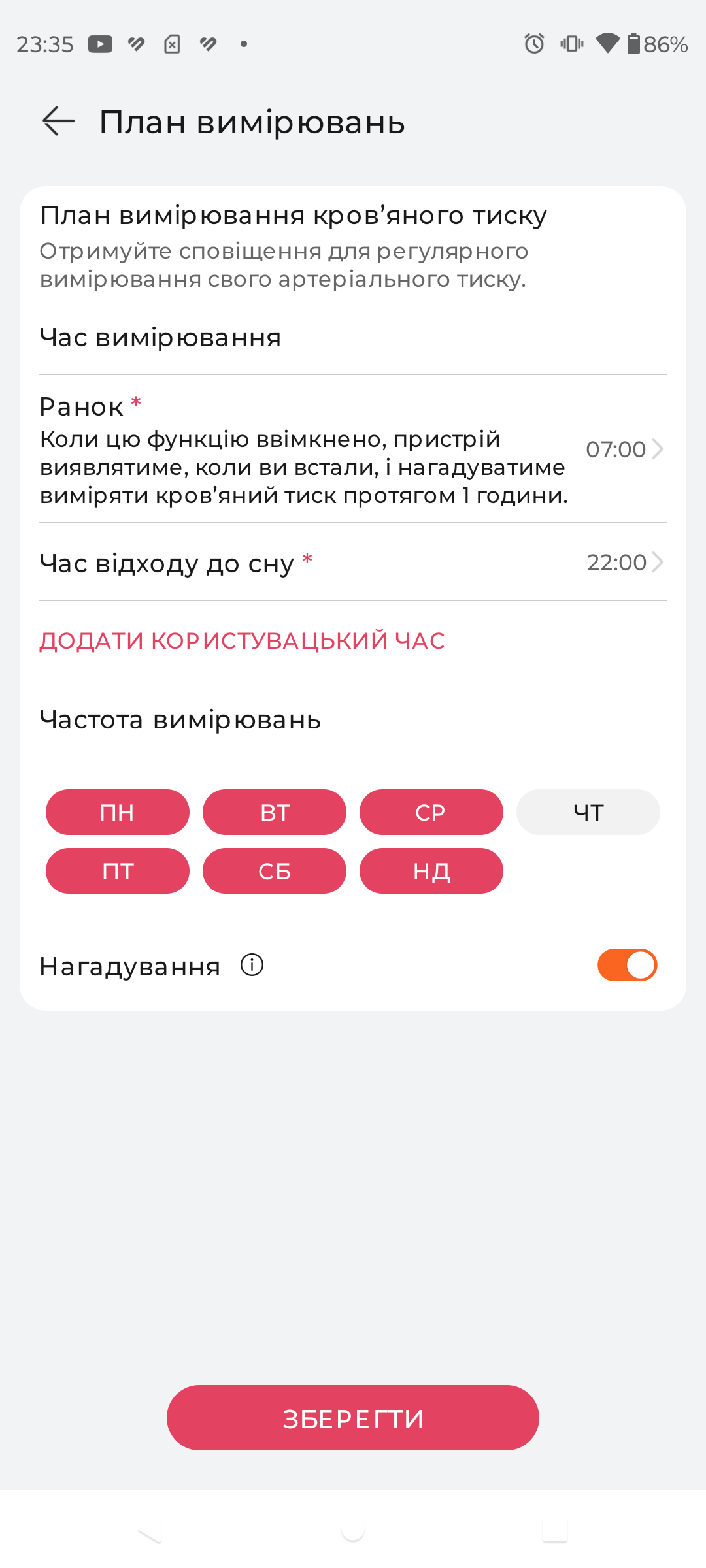Viewport: 706px width, 1568px height.
Task: Toggle the НД day chip
Action: 431,871
